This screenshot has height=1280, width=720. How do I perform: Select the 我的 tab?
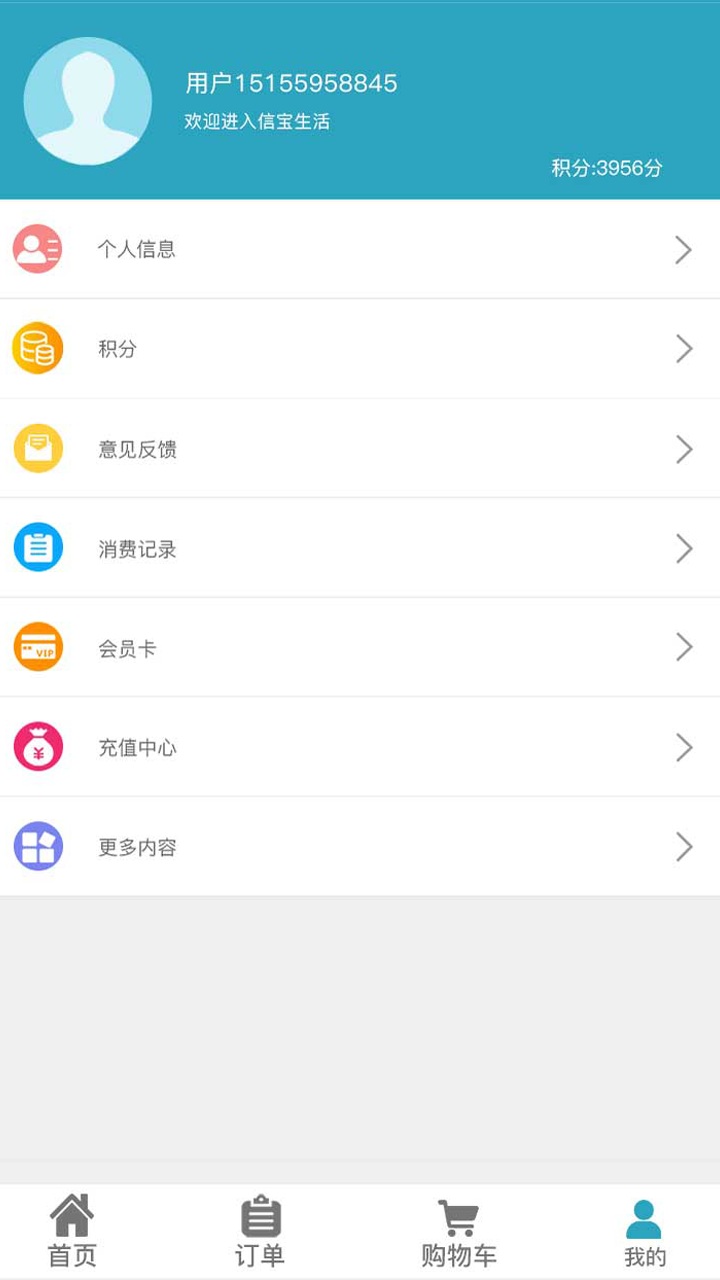644,1232
